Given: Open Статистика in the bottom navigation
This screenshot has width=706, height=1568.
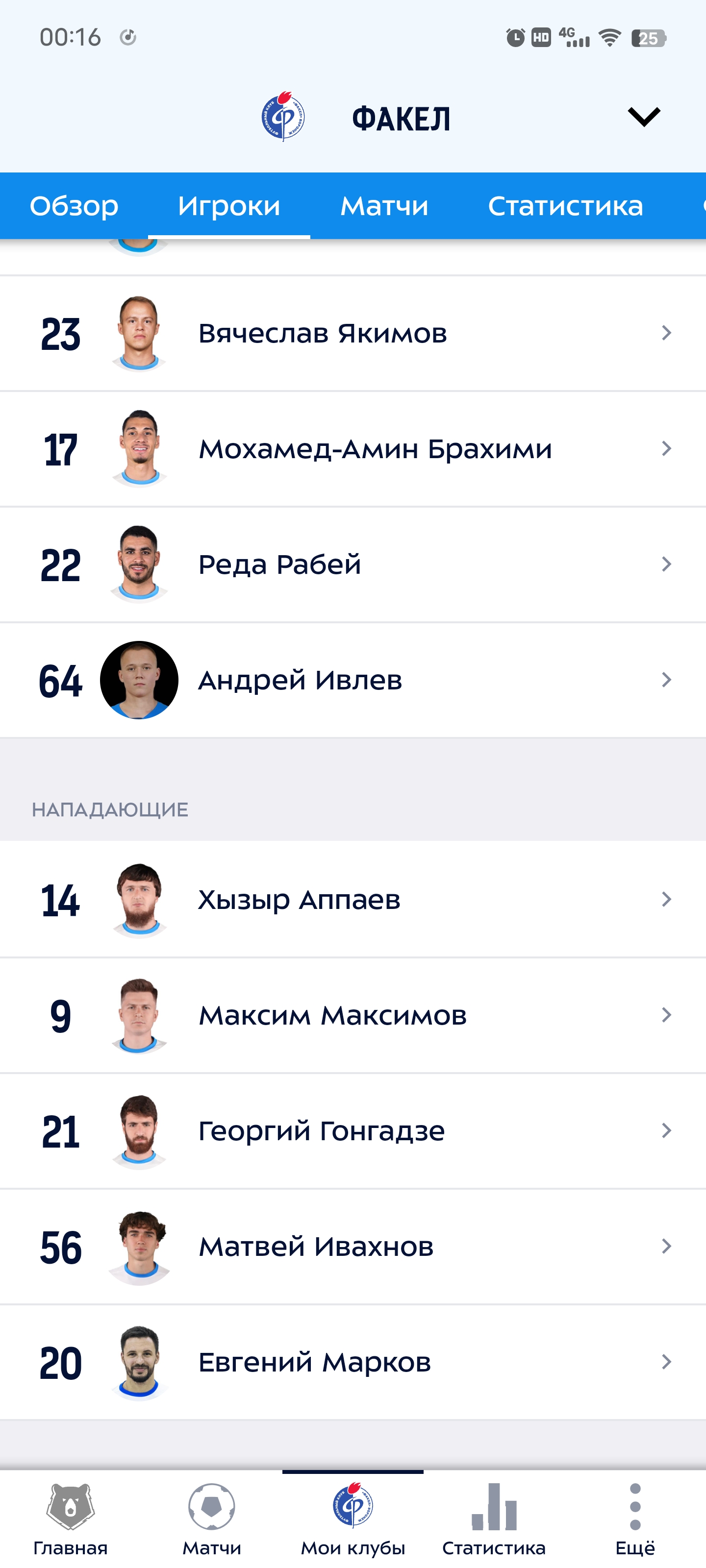Looking at the screenshot, I should (x=493, y=1519).
